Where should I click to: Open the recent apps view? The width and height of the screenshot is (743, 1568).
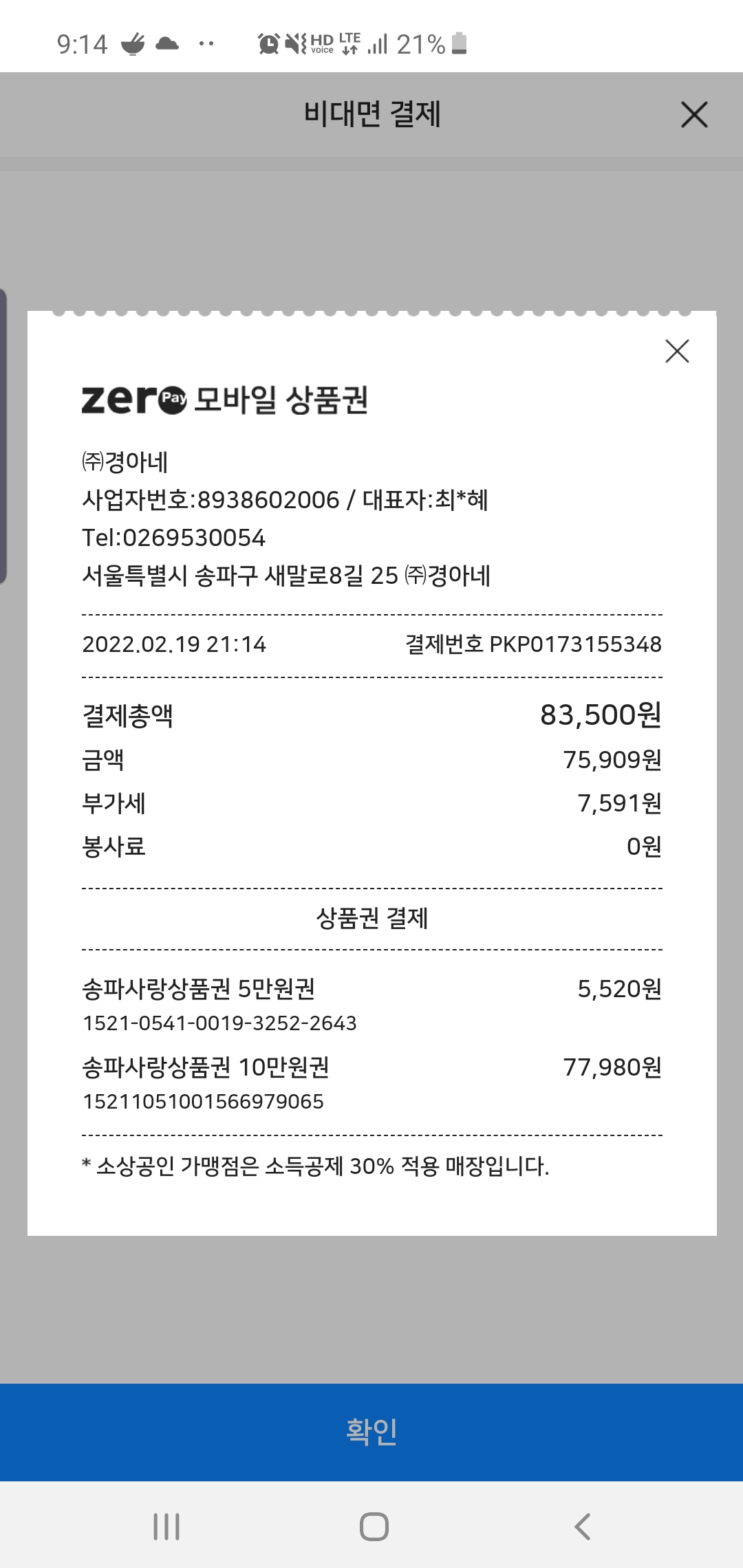pyautogui.click(x=166, y=1527)
